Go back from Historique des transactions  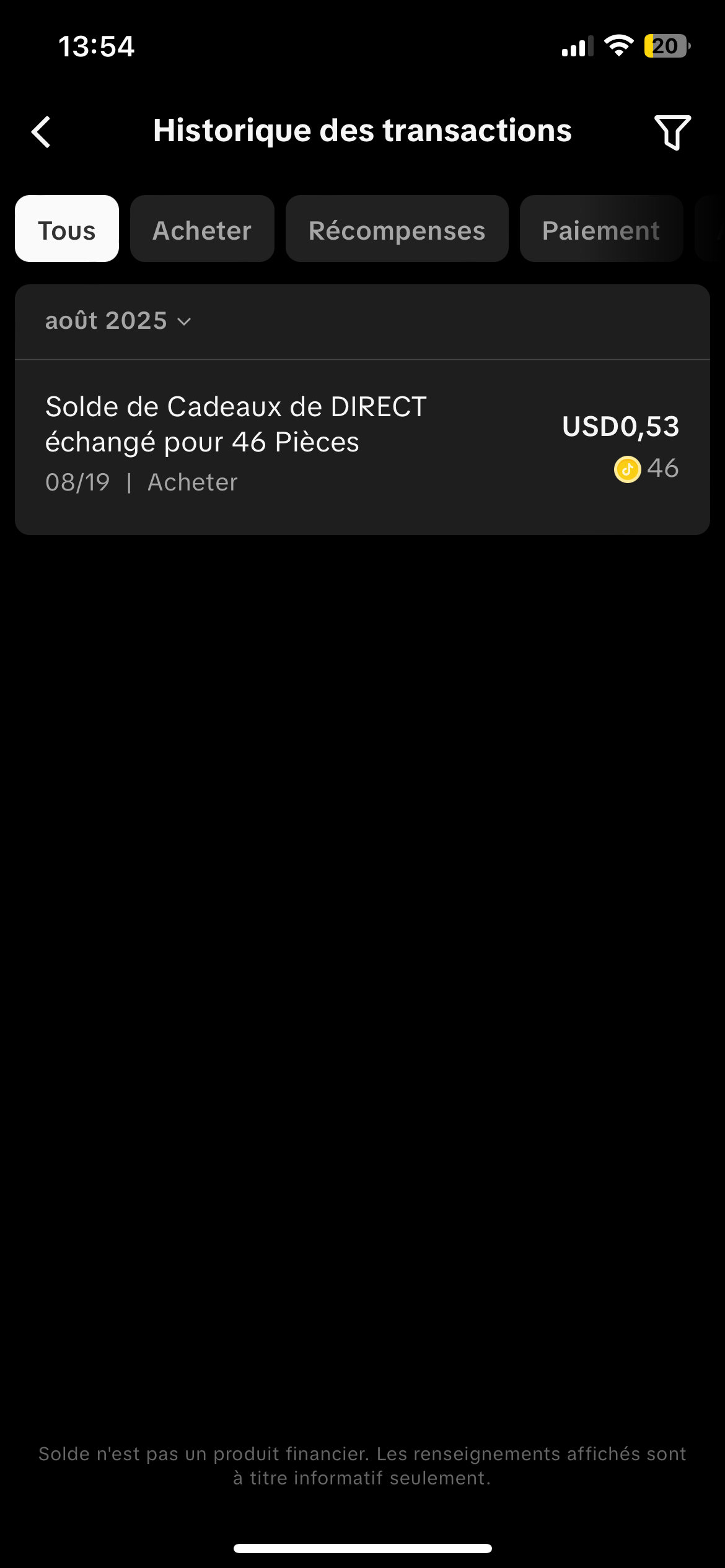pos(41,132)
